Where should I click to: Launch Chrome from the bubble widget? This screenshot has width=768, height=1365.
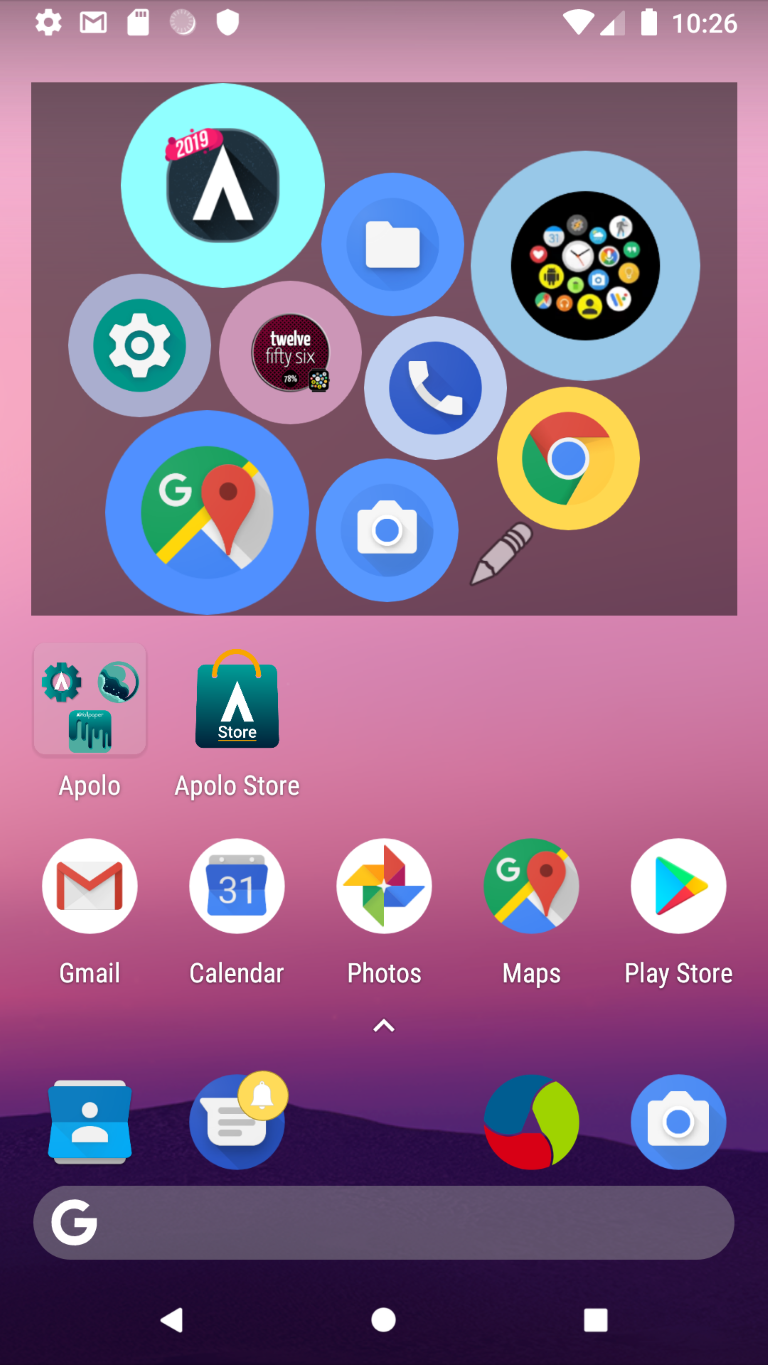pyautogui.click(x=568, y=458)
